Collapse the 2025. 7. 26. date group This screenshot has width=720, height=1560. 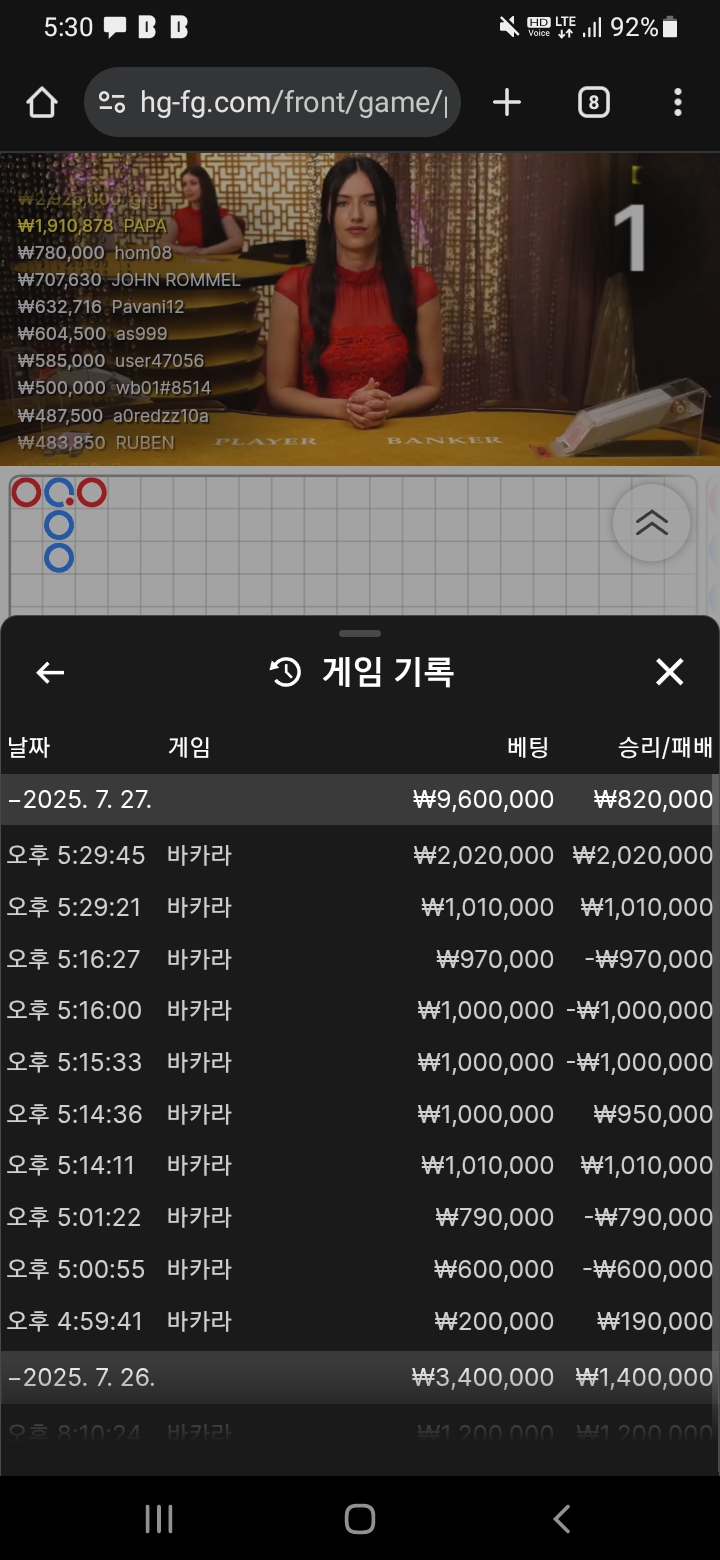coord(360,1377)
